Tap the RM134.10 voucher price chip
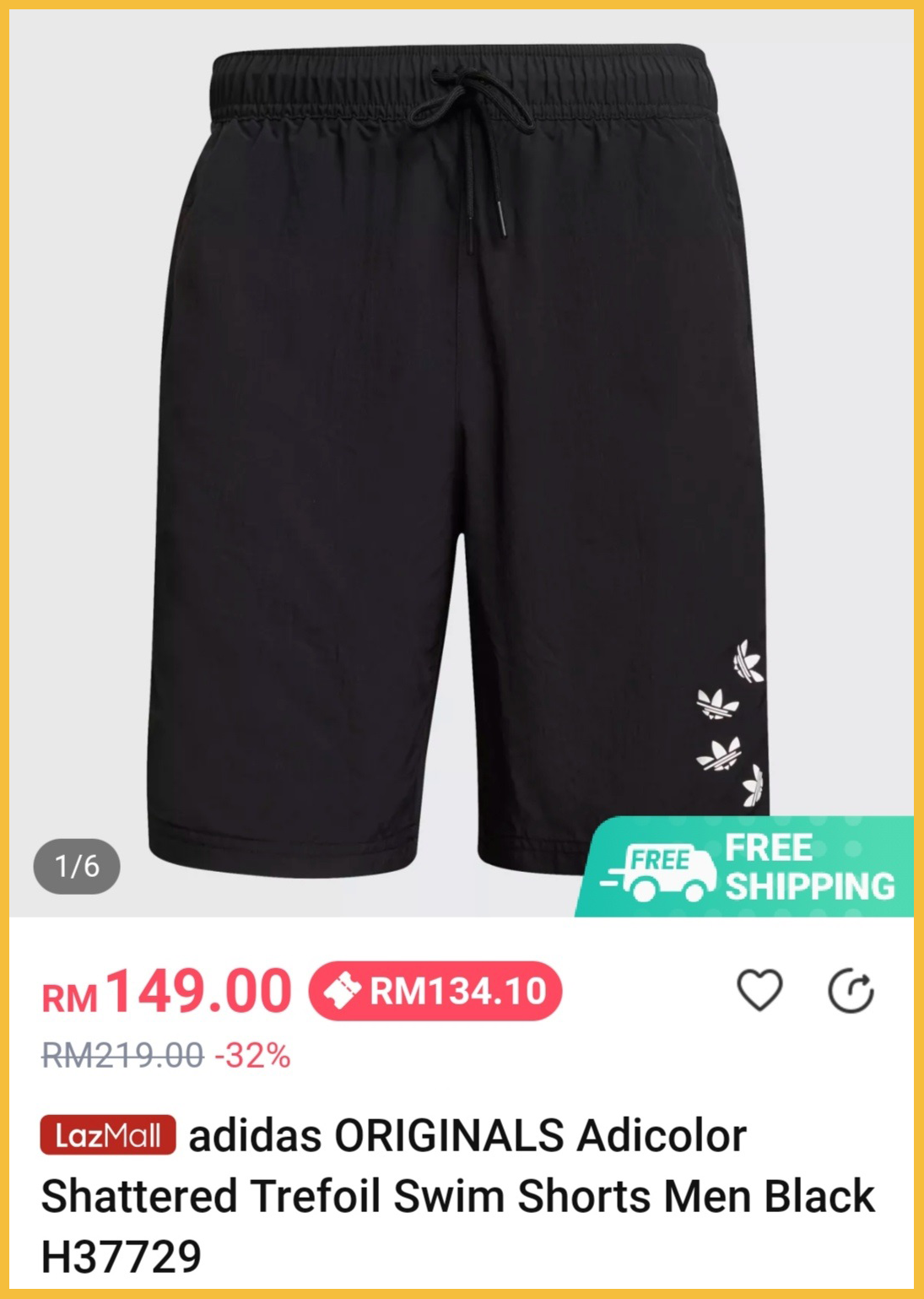 click(x=435, y=991)
